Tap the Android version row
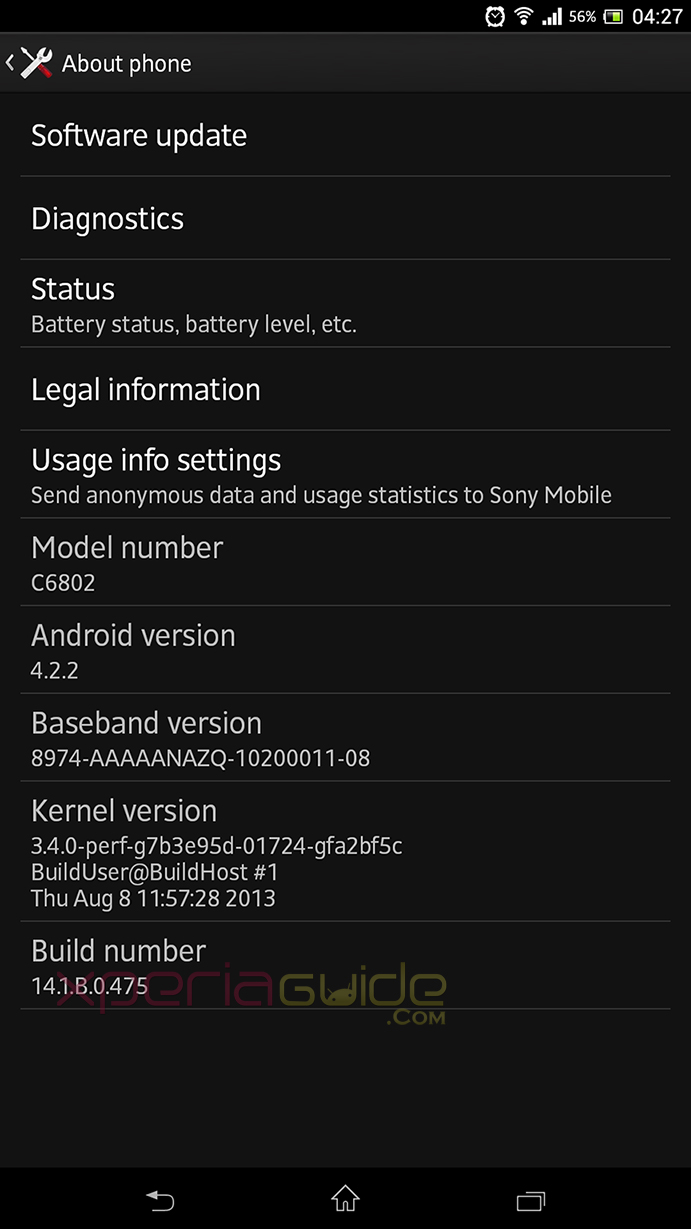The image size is (691, 1229). coord(345,650)
